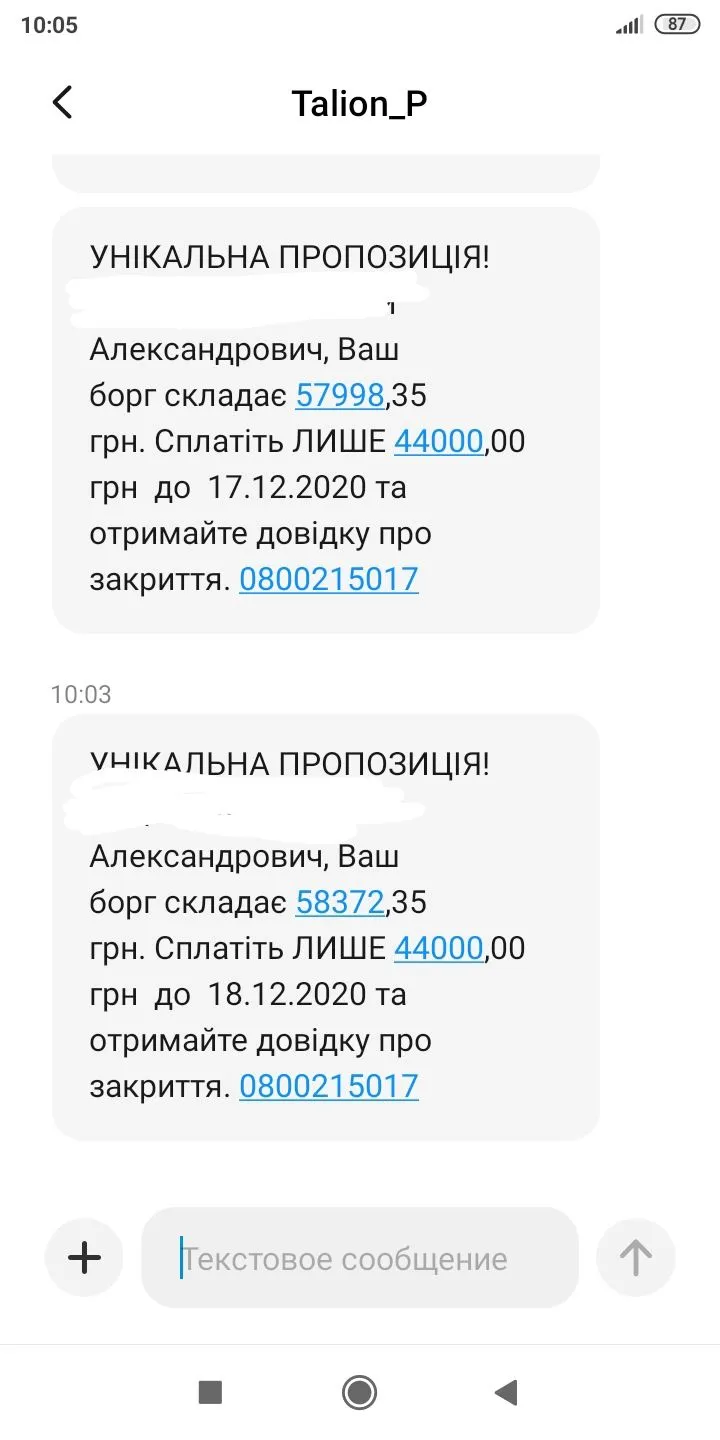Tap the 57998 linked number
720x1440 pixels.
(x=340, y=397)
